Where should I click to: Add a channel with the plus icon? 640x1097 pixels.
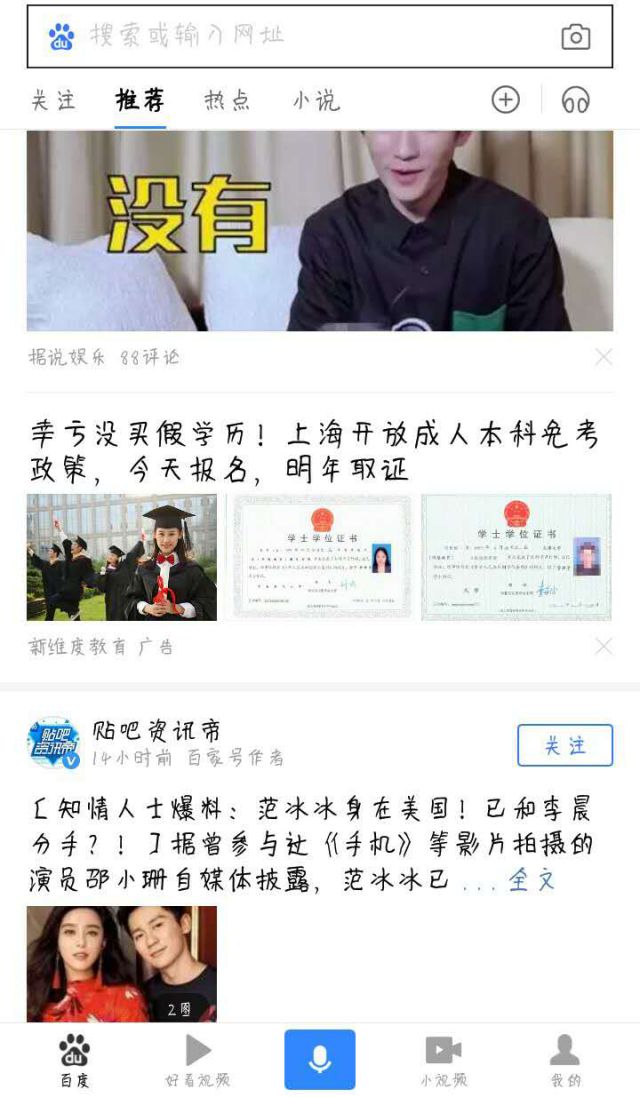[506, 100]
